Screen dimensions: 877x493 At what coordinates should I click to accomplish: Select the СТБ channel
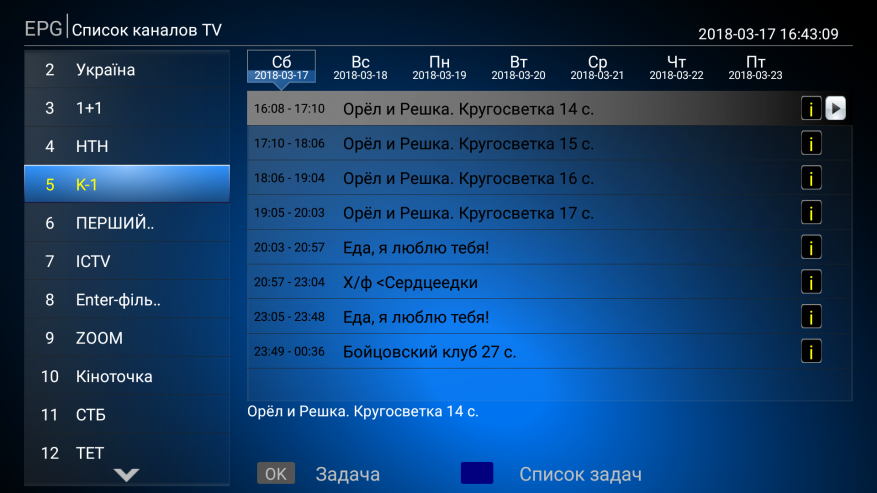(127, 414)
